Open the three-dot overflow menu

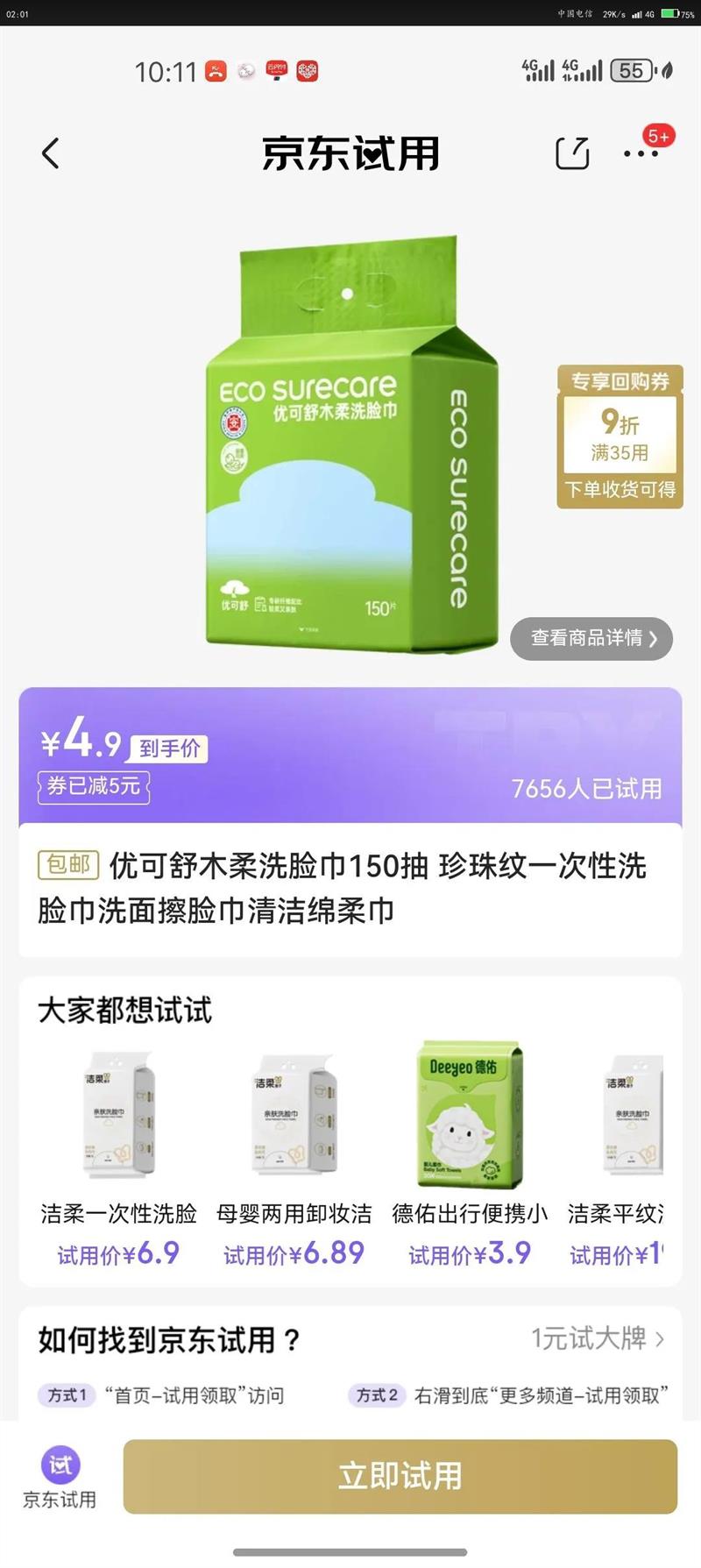click(641, 153)
